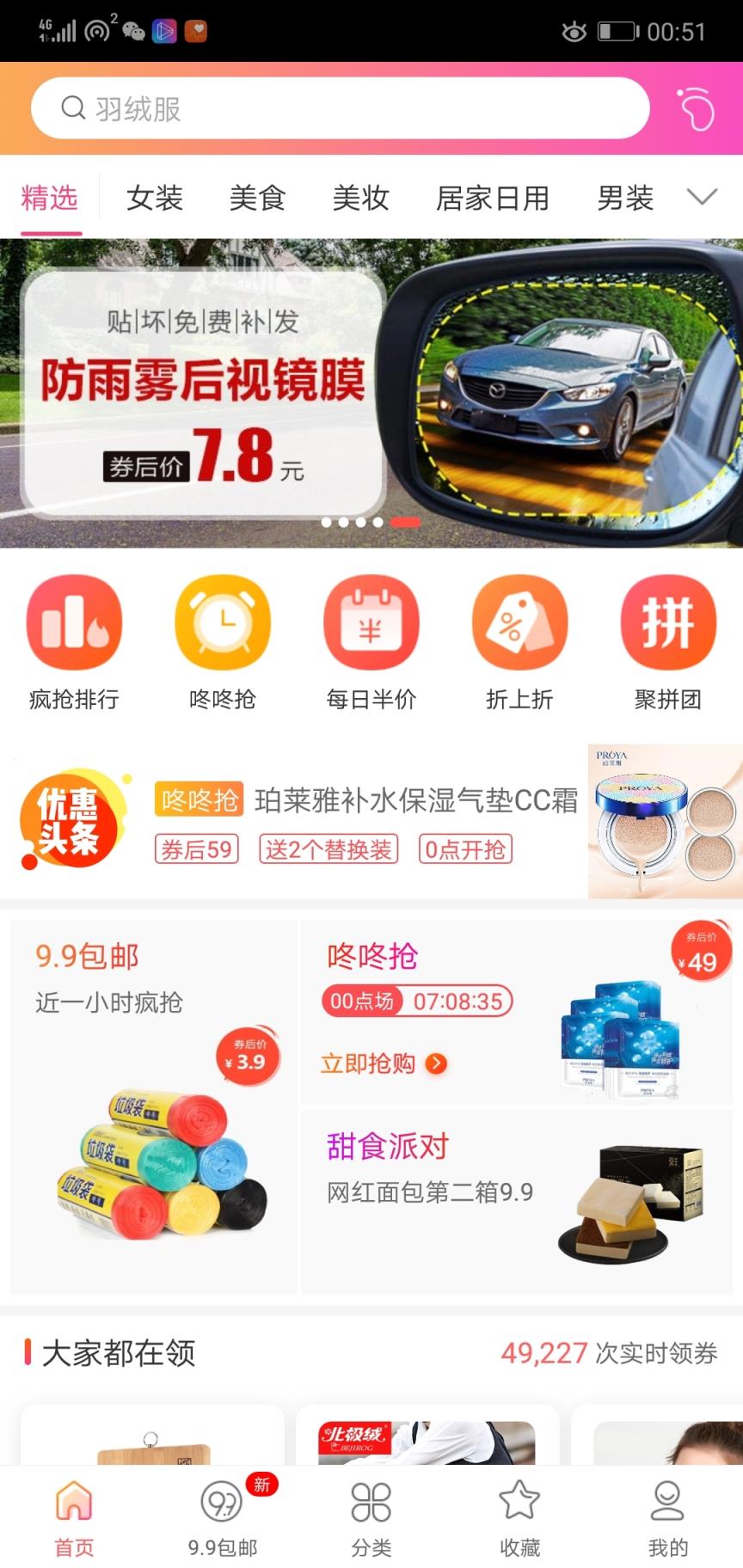Open the 疯抢排行 ranking icon
743x1568 pixels.
coord(74,622)
